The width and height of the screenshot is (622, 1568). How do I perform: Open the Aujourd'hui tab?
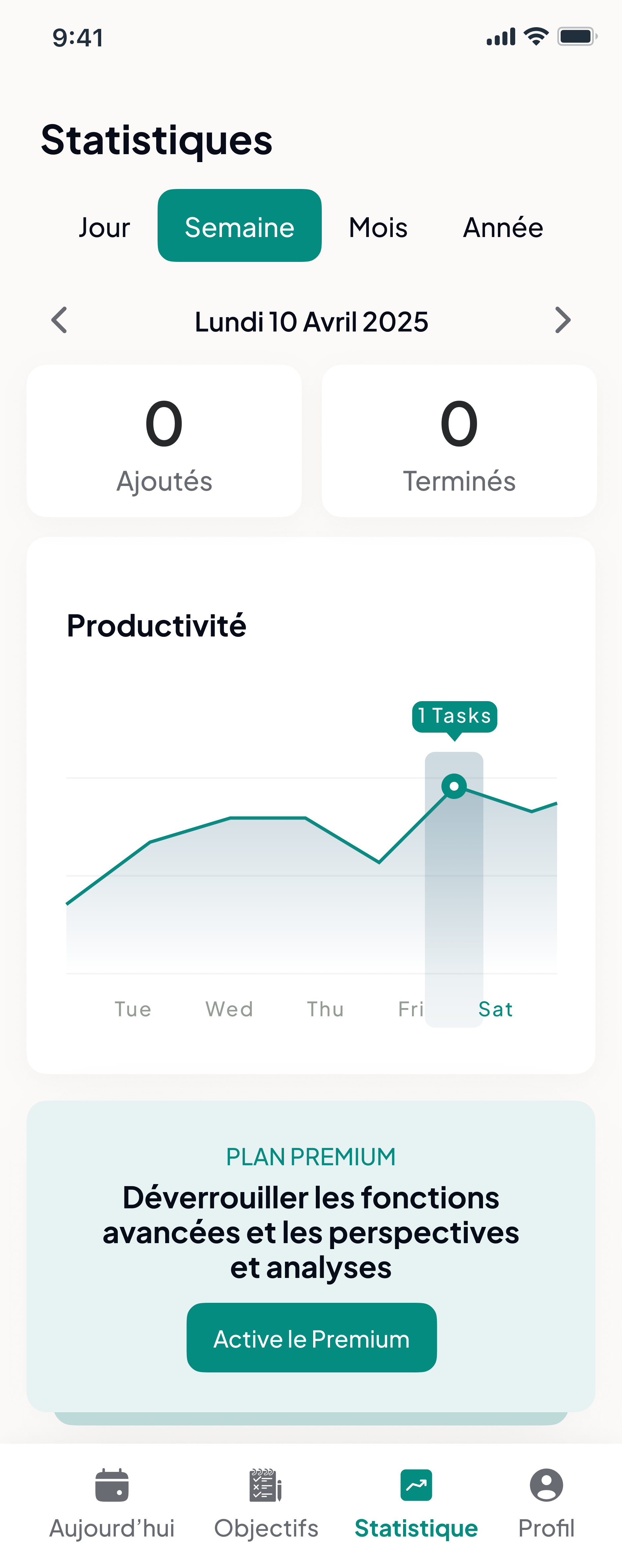click(x=112, y=1502)
